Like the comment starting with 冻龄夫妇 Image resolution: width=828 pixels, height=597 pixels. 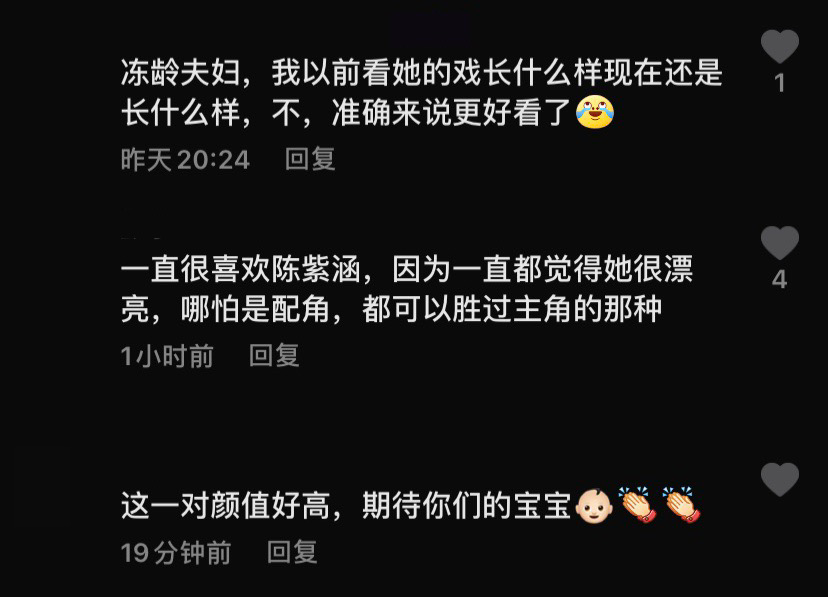point(780,47)
